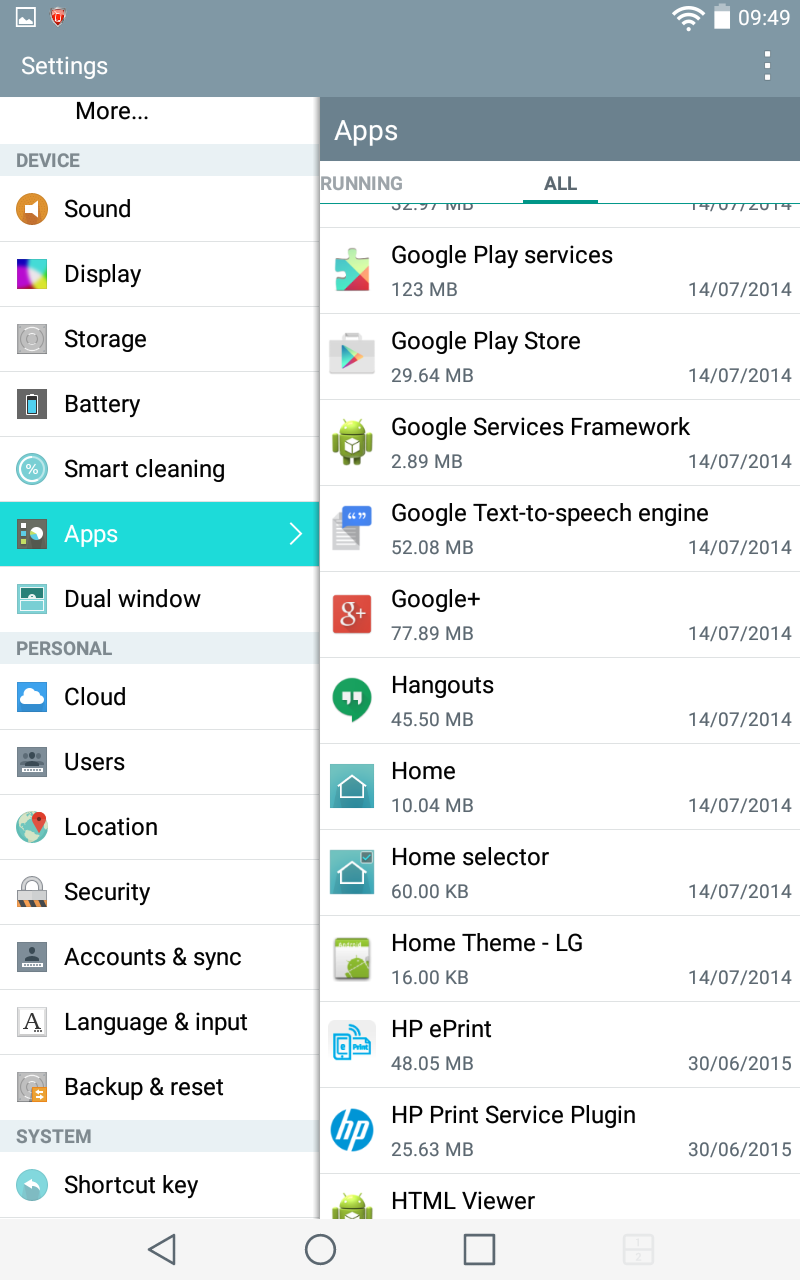Go to Display settings
This screenshot has height=1280, width=800.
pyautogui.click(x=160, y=274)
